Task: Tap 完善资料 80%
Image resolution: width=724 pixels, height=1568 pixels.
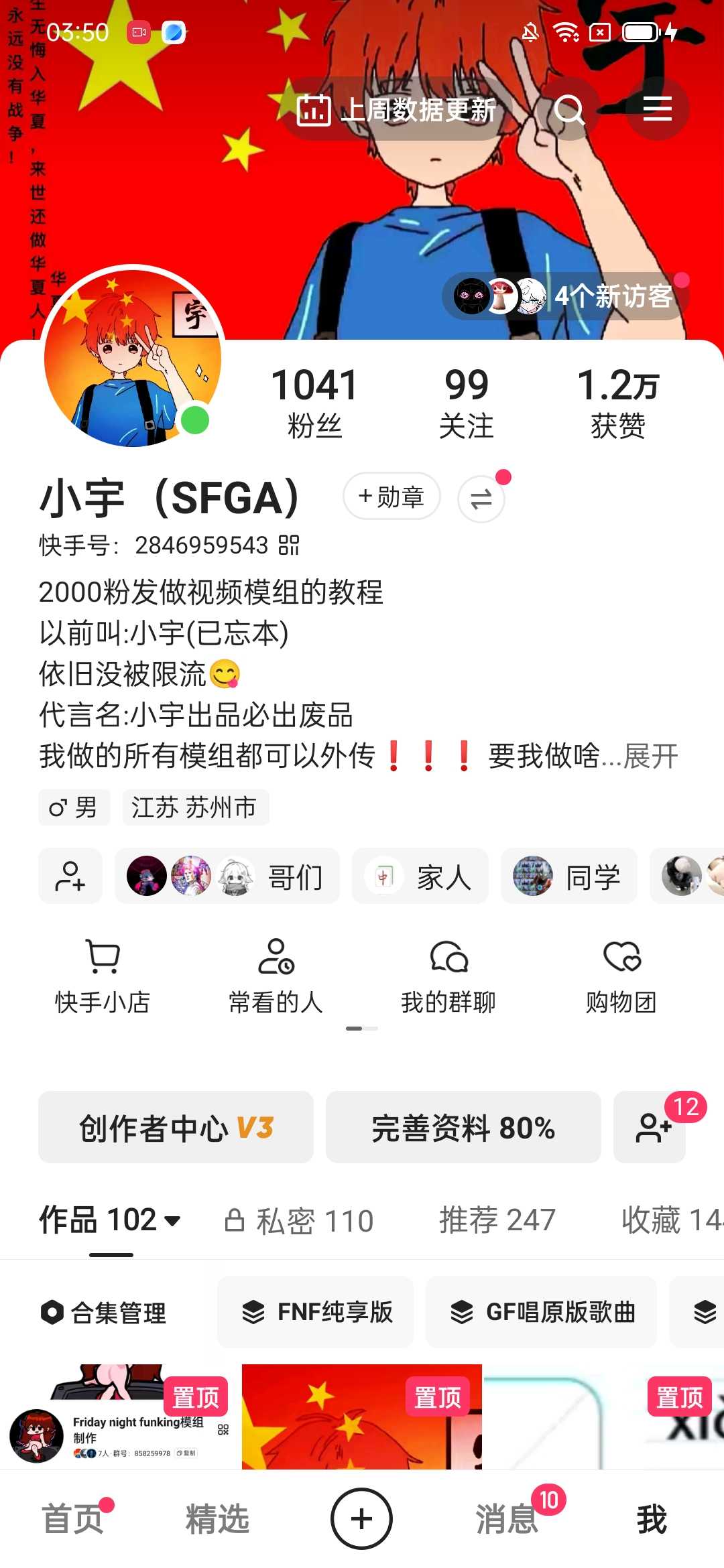Action: tap(463, 1128)
